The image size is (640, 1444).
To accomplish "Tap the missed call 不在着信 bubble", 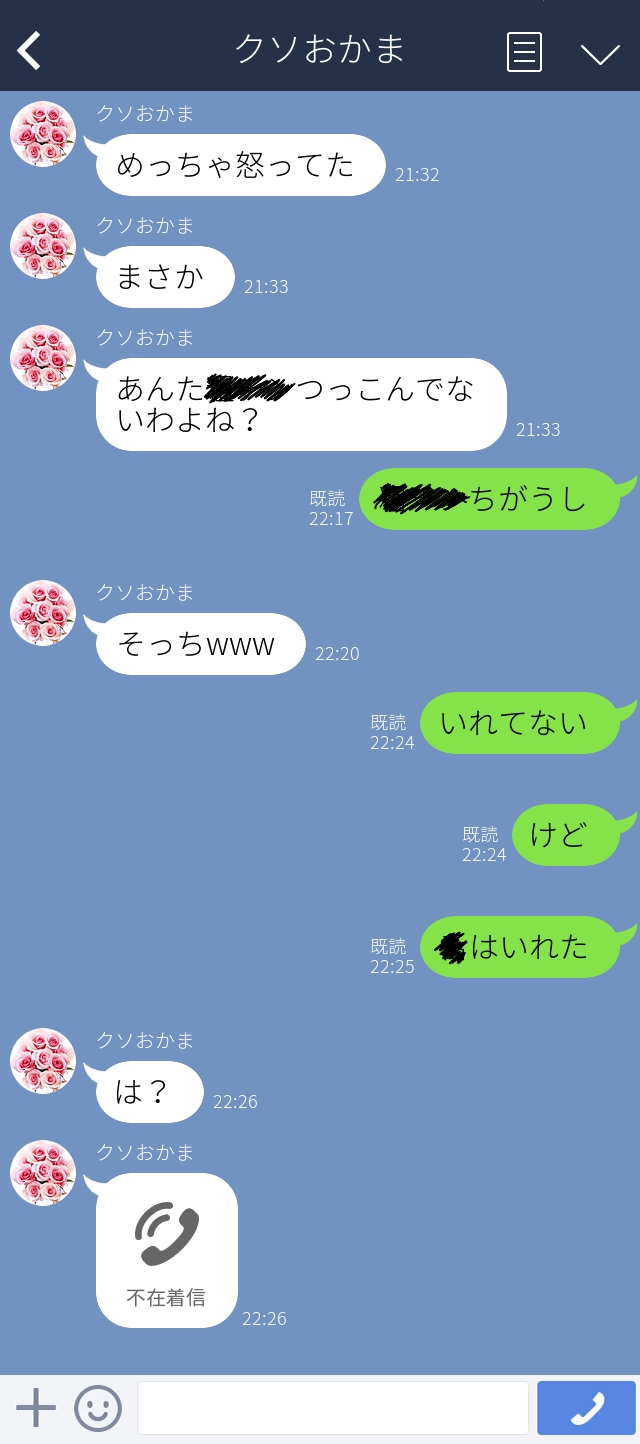I will tap(167, 1250).
